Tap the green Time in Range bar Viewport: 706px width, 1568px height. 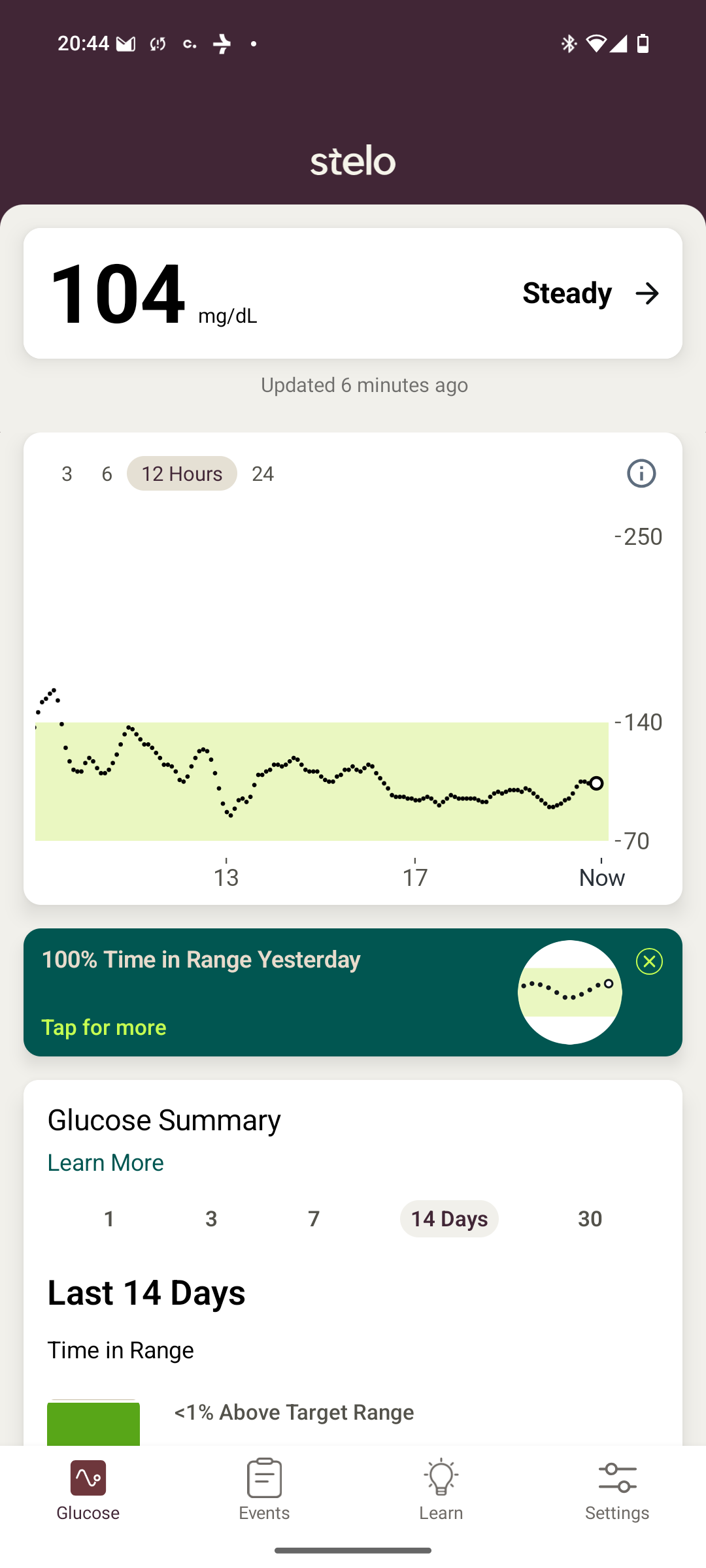coord(93,1423)
